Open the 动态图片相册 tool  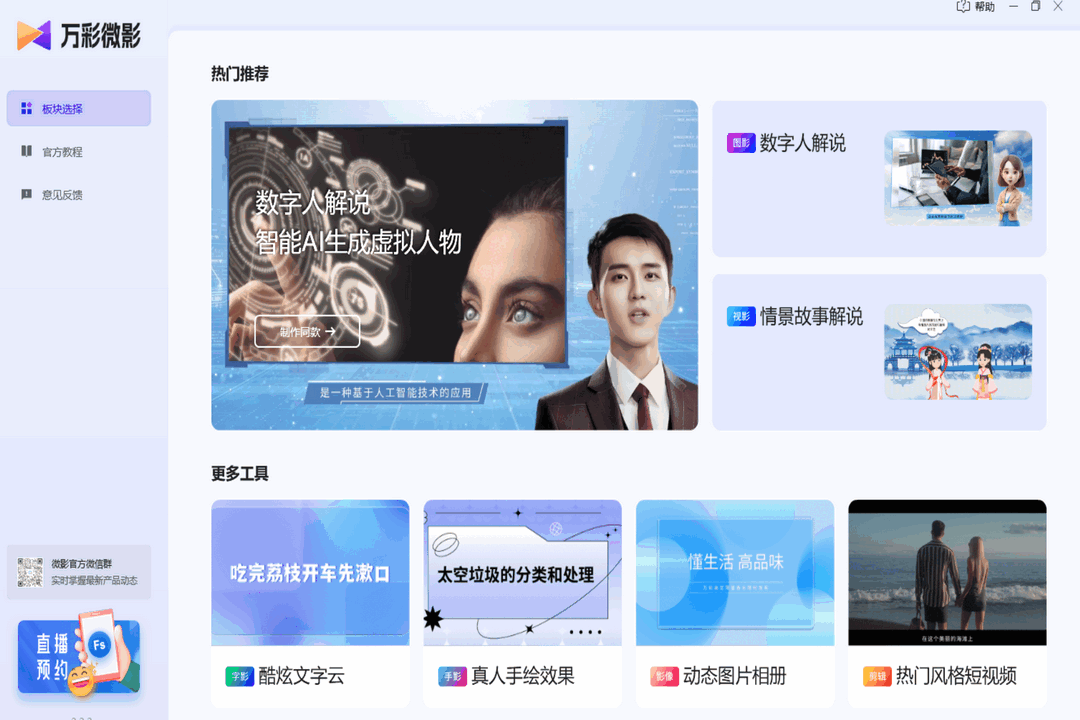tap(734, 602)
